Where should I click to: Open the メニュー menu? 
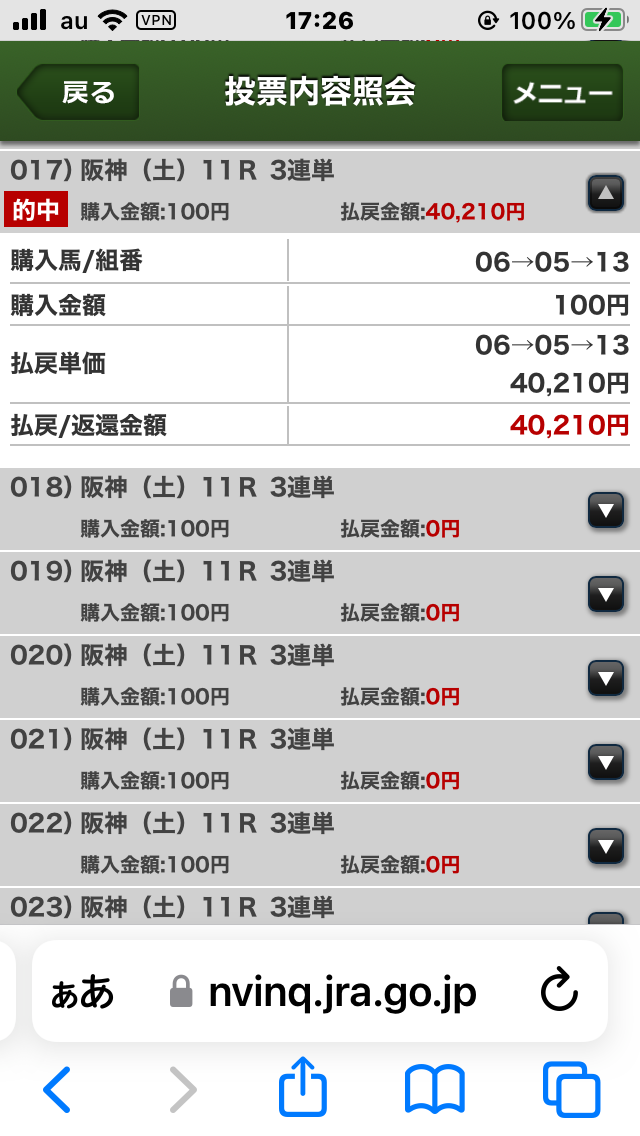(561, 93)
